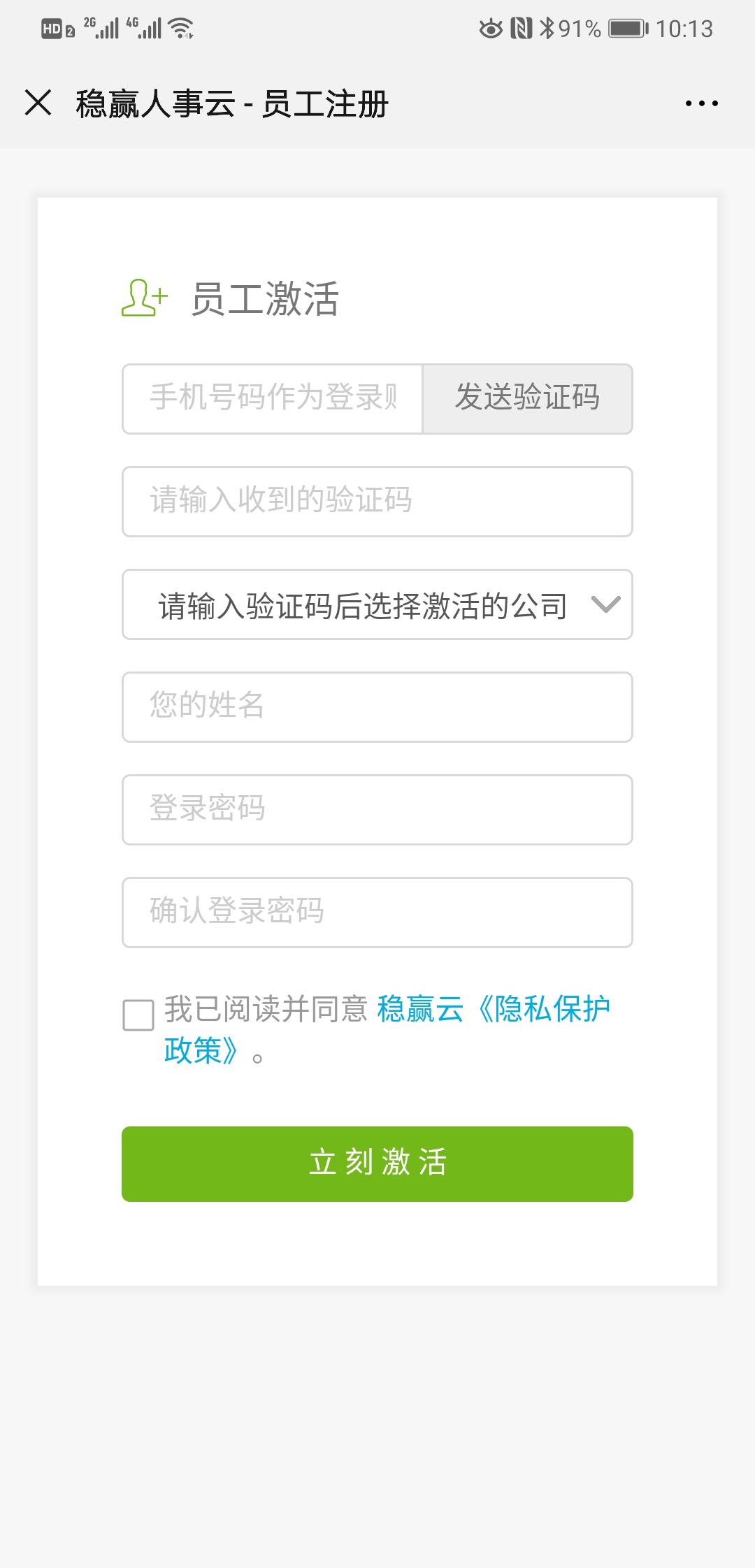Check the 我已阅读并同意 agreement box
Viewport: 755px width, 1568px height.
(x=138, y=1015)
